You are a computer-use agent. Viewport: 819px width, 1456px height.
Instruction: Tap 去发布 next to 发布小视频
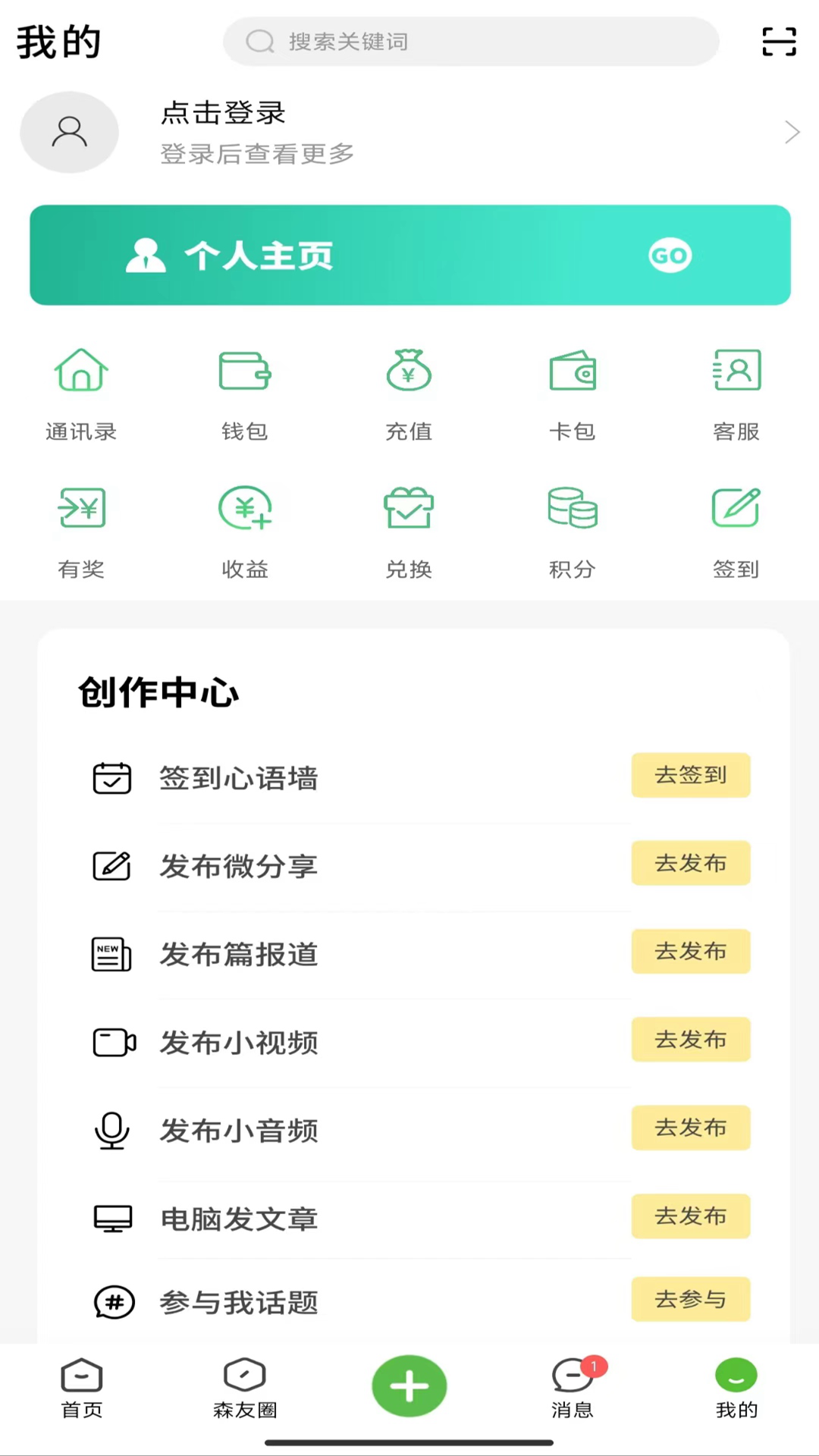(690, 1040)
